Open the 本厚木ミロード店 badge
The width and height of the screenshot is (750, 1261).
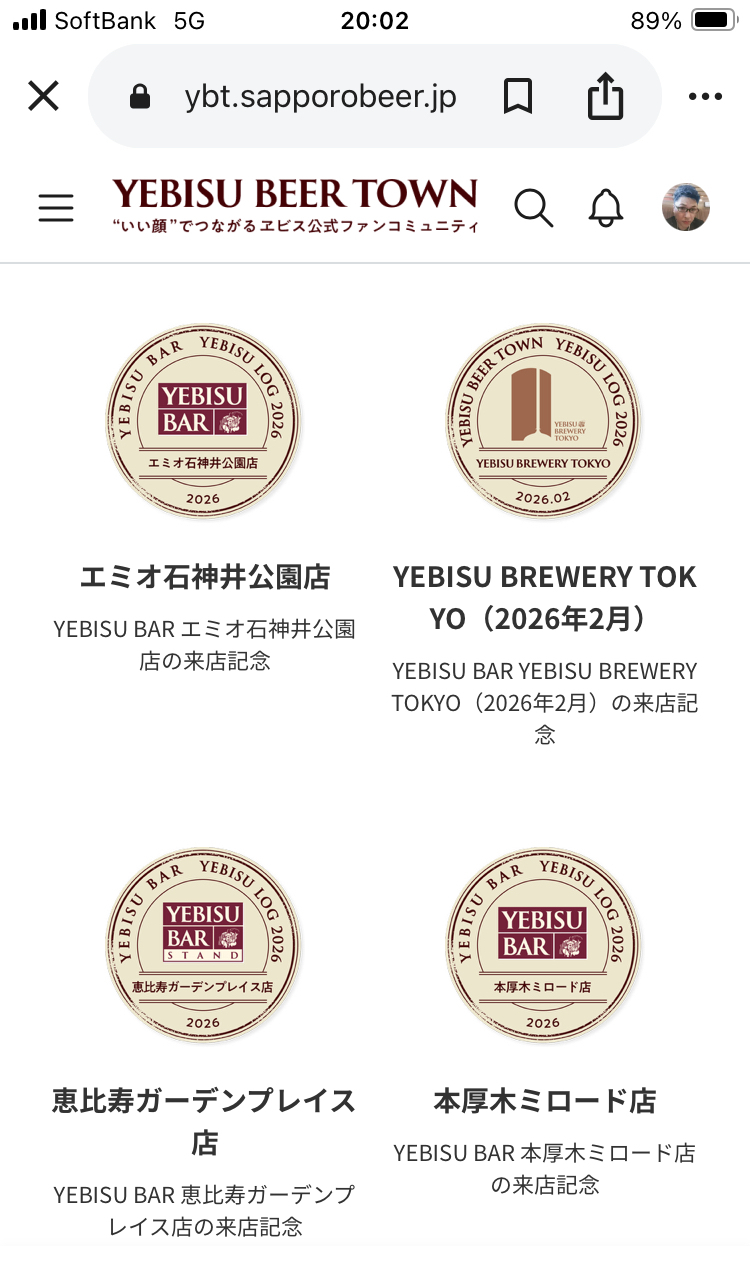click(544, 944)
